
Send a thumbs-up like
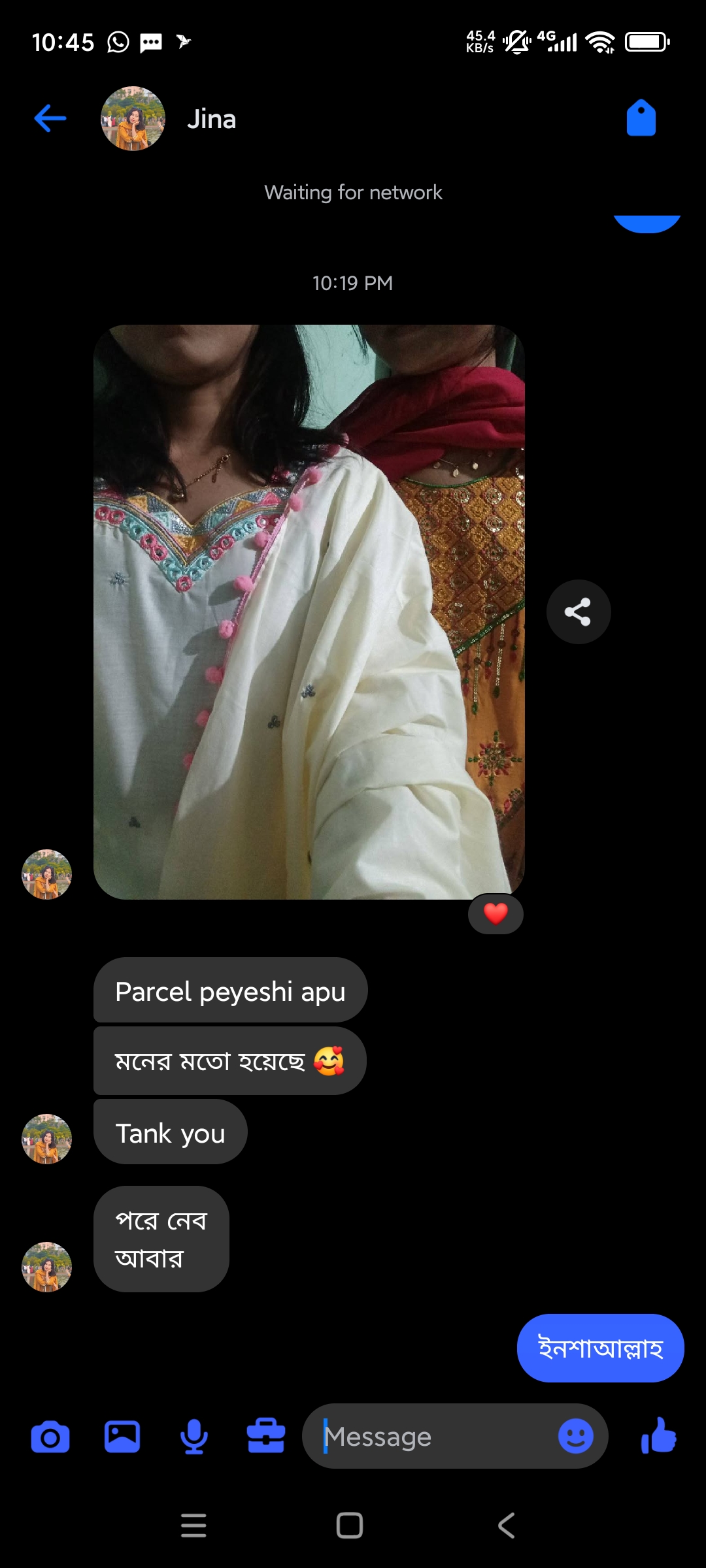click(659, 1435)
